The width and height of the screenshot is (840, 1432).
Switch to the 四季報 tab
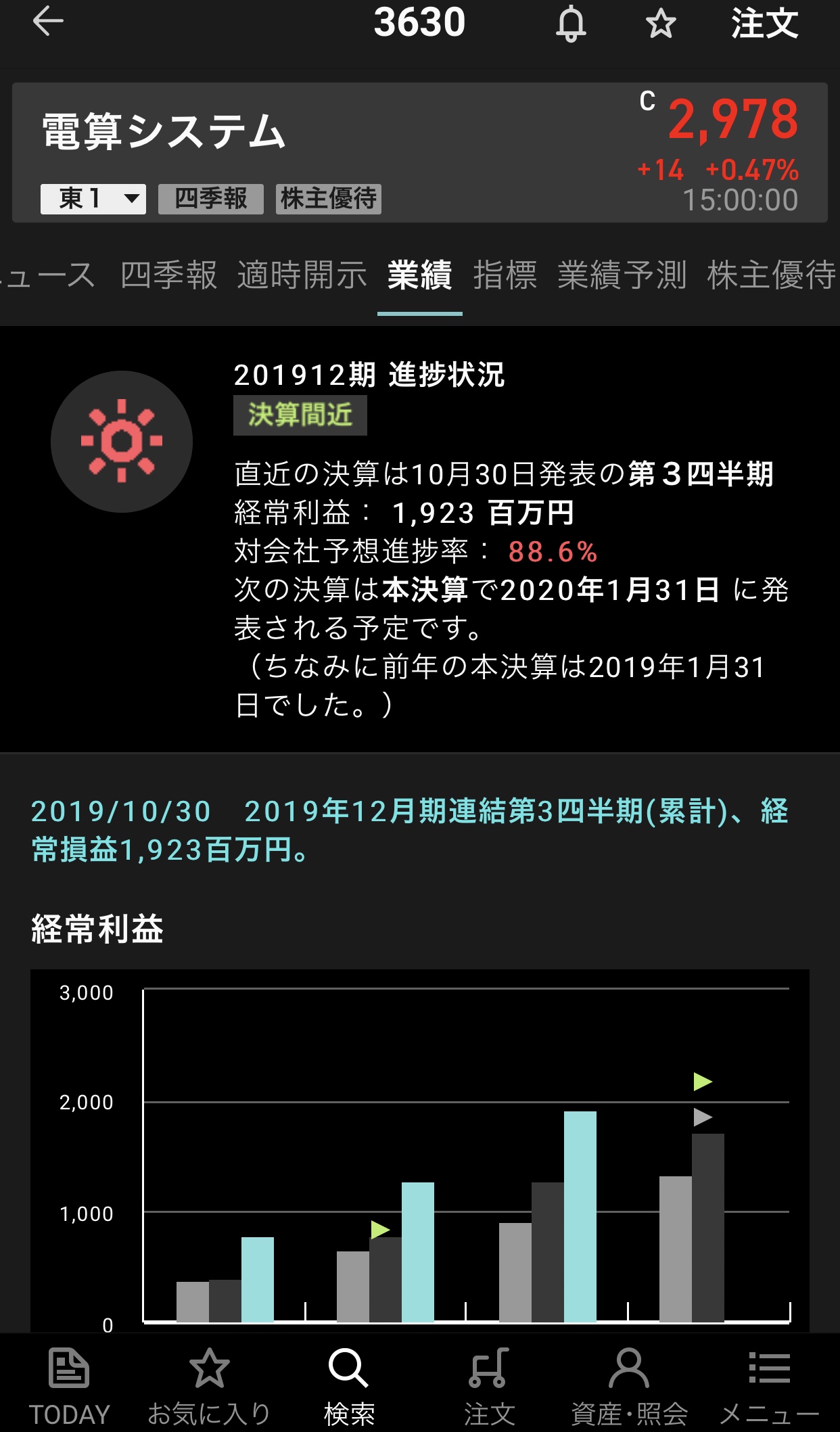tap(168, 275)
